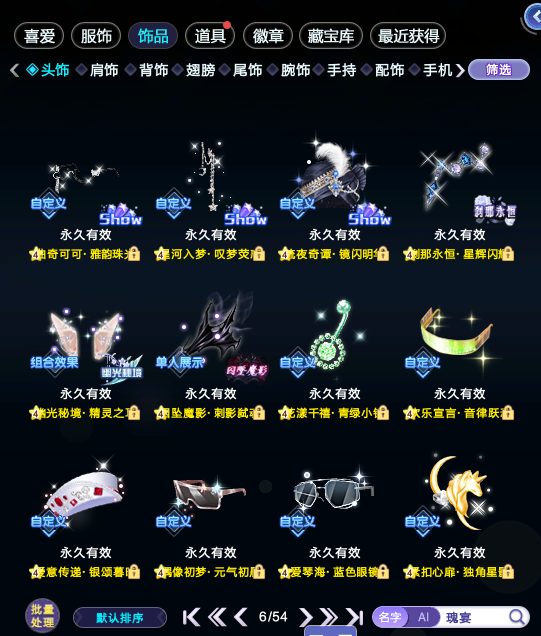The image size is (541, 636).
Task: Select the 爱琴海·蓝色眼镜 item
Action: [x=333, y=517]
